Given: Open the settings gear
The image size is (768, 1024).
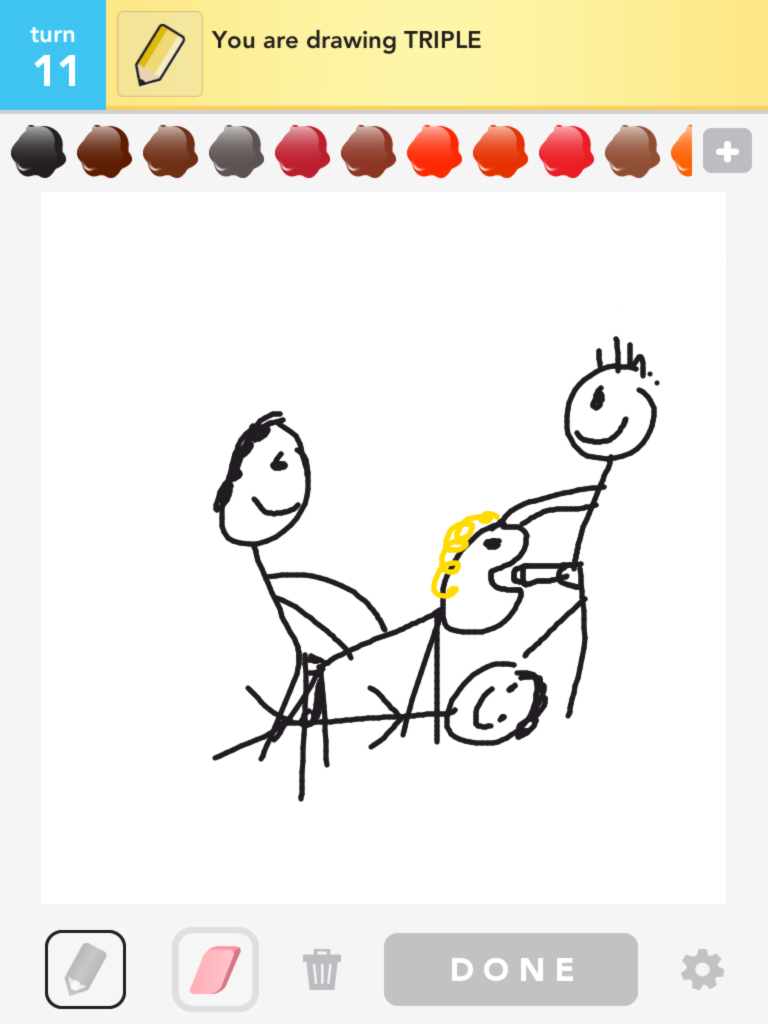Looking at the screenshot, I should [x=702, y=969].
